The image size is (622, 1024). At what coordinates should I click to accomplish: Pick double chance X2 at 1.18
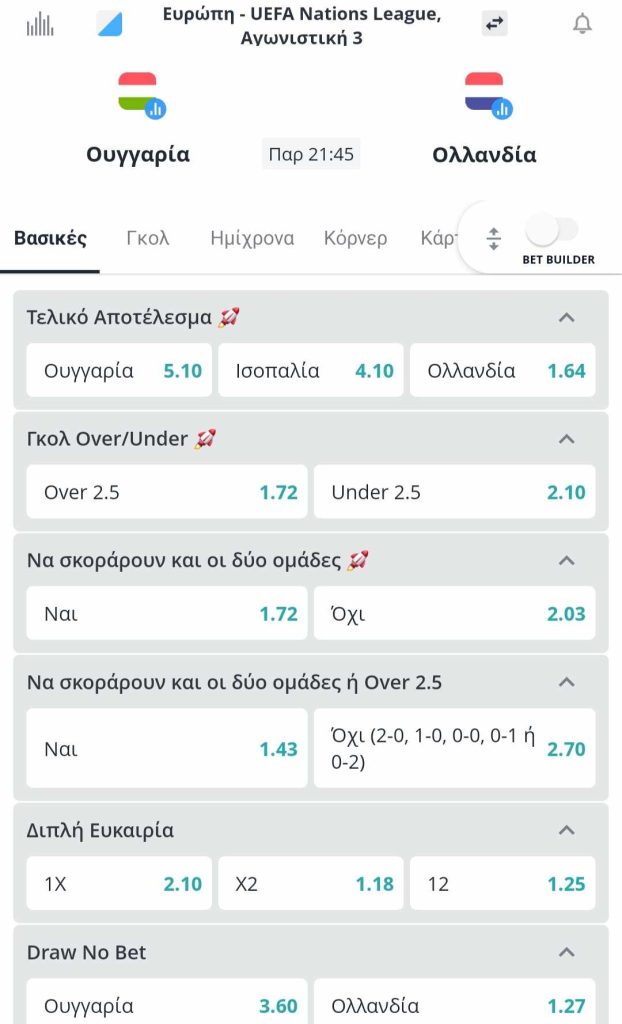[311, 884]
